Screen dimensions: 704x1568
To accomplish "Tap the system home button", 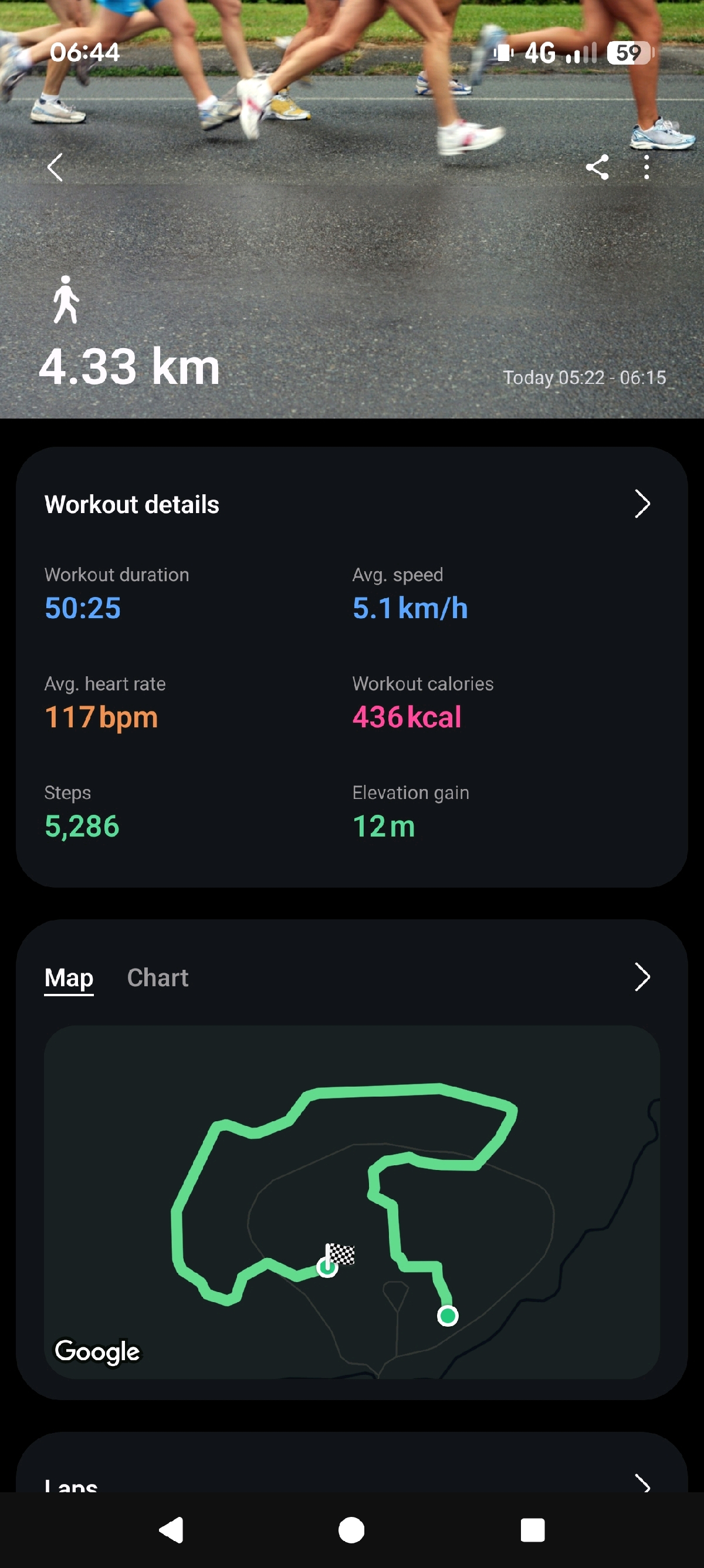I will point(351,1530).
